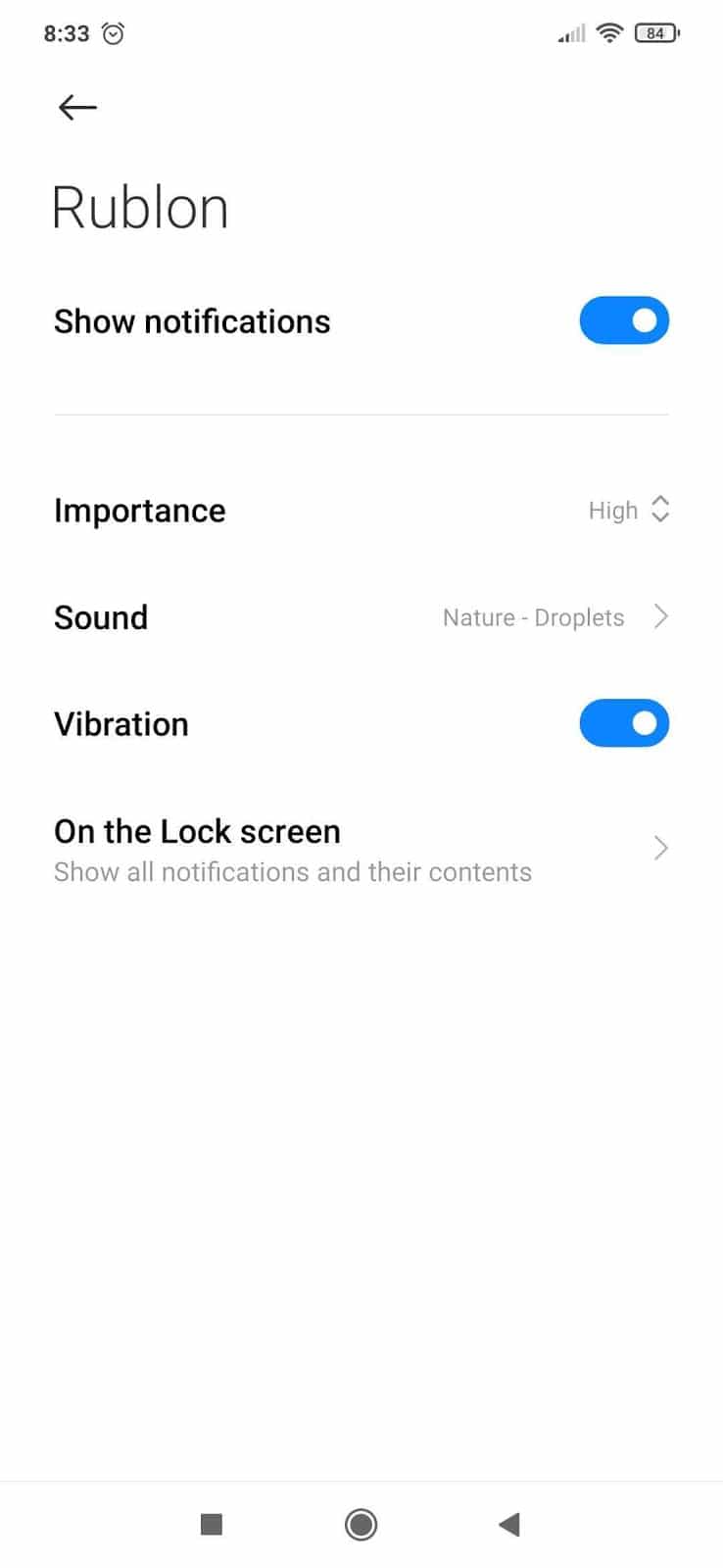Viewport: 723px width, 1568px height.
Task: Go to the home screen
Action: [x=361, y=1524]
